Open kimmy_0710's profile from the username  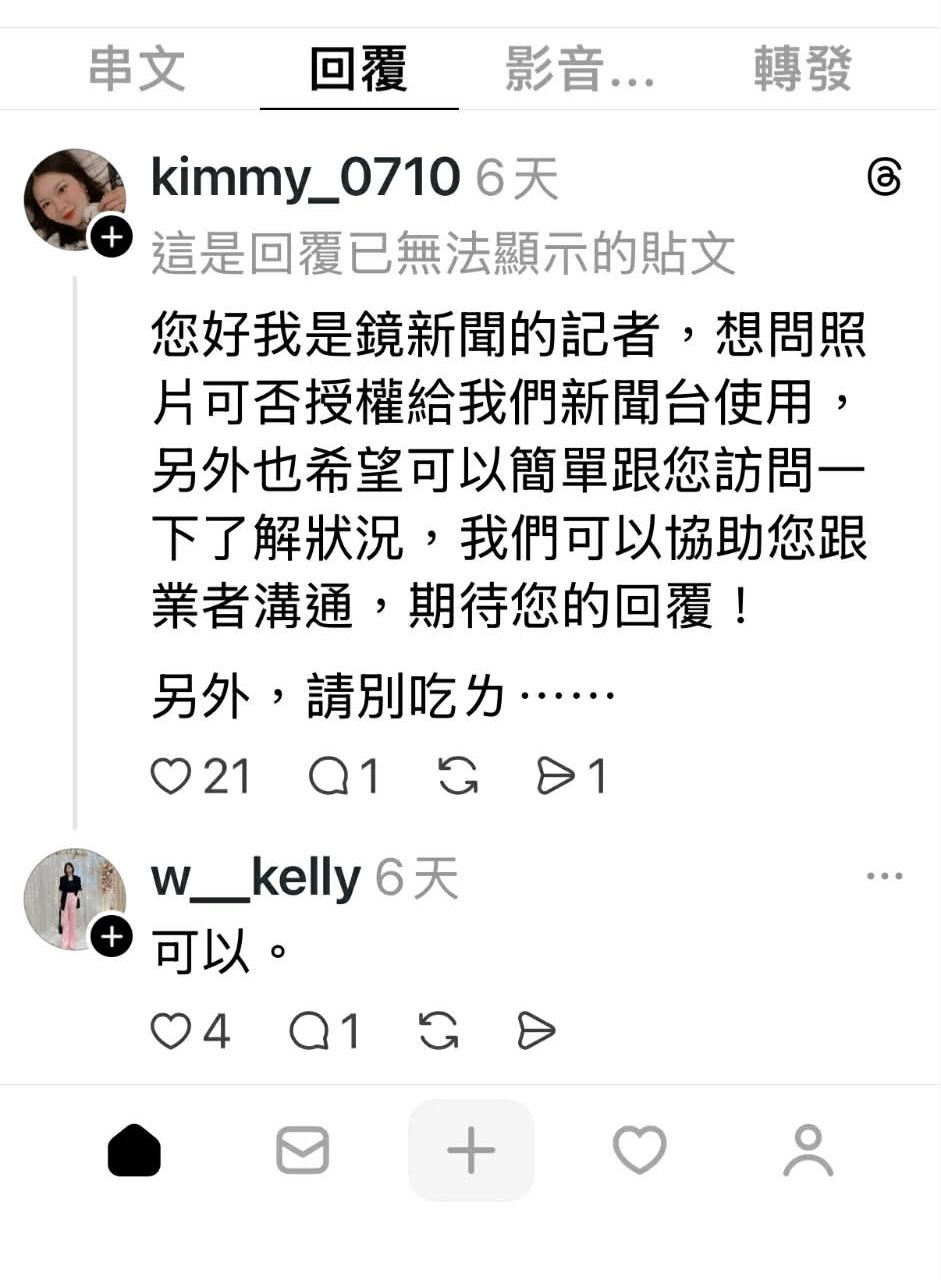pos(305,178)
